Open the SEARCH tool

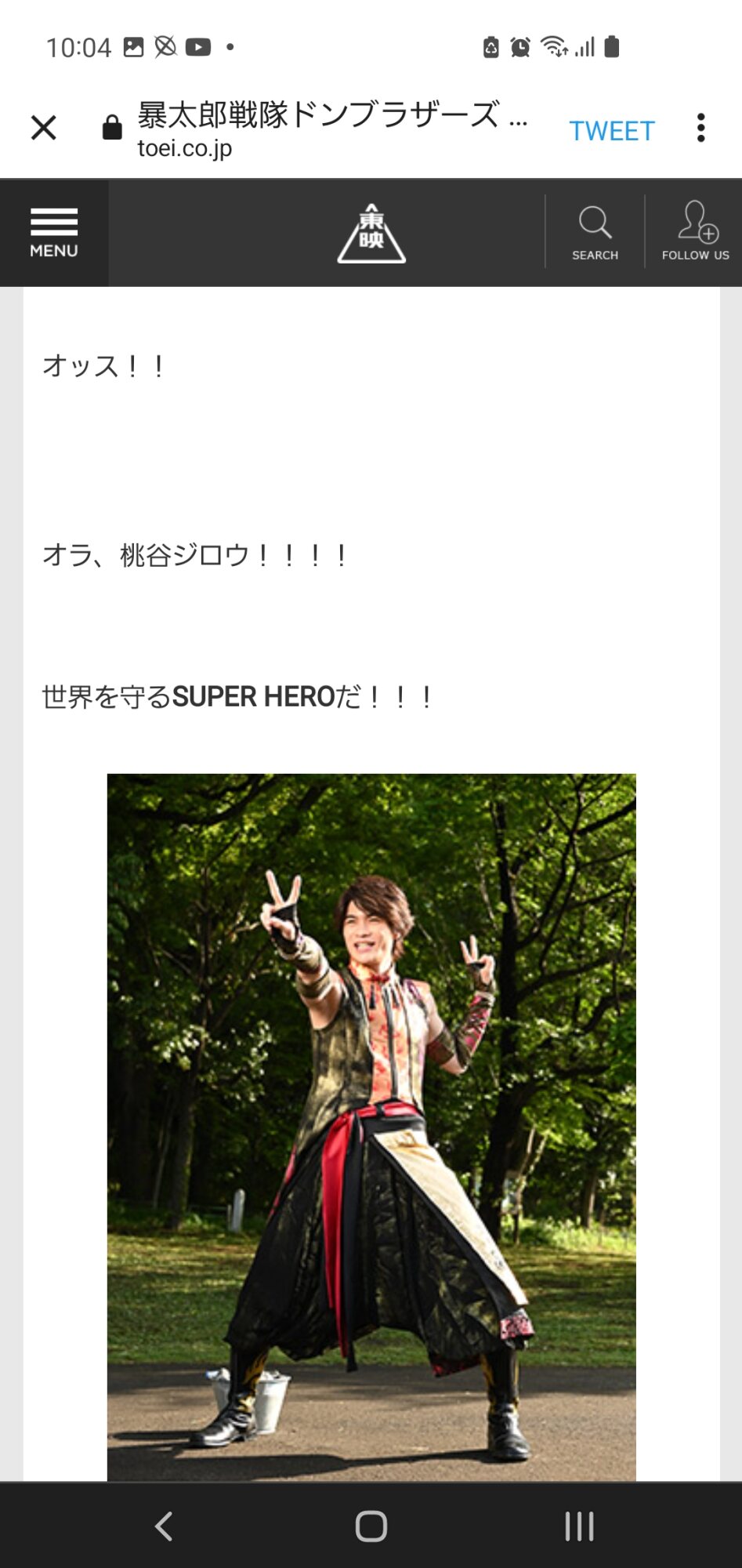[x=595, y=233]
